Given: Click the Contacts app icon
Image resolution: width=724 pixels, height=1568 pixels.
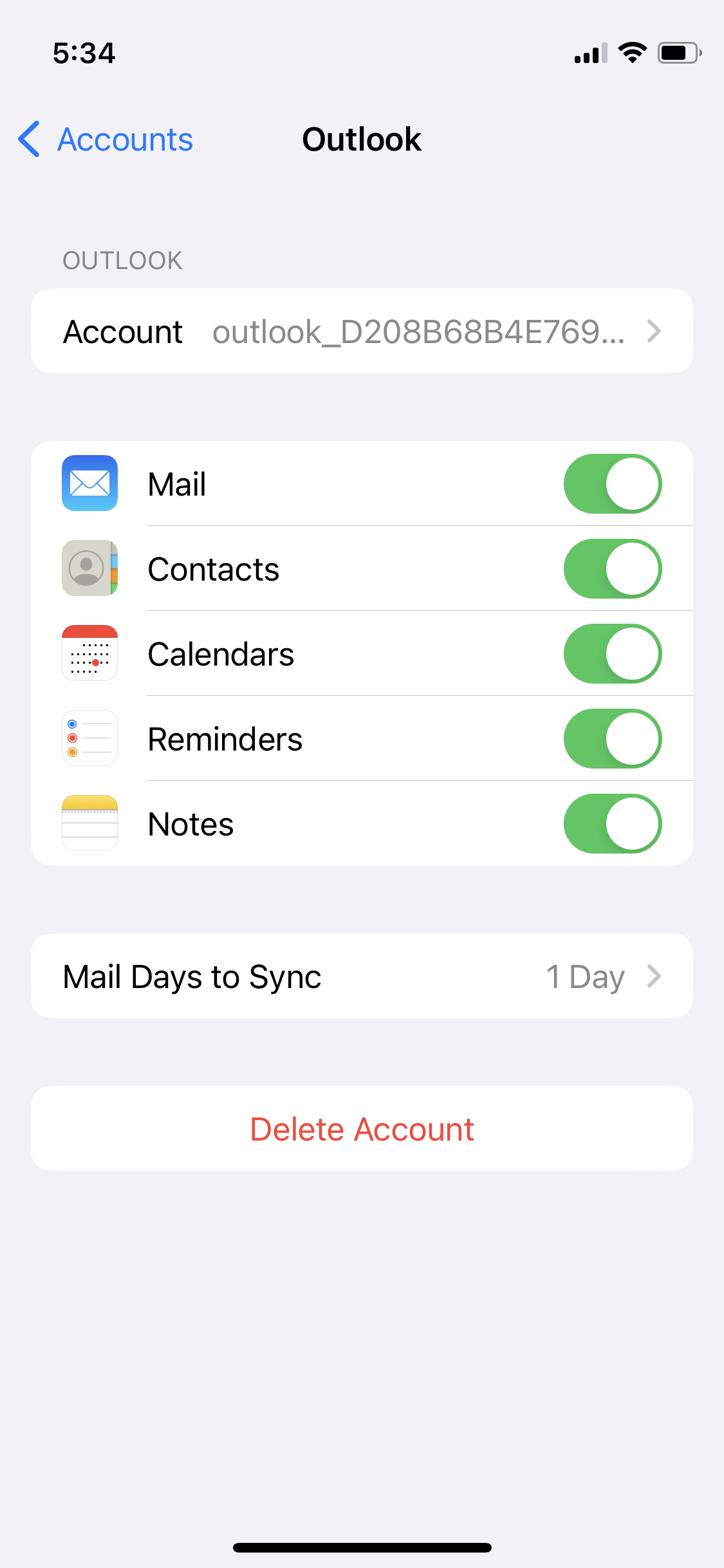Looking at the screenshot, I should pos(89,568).
